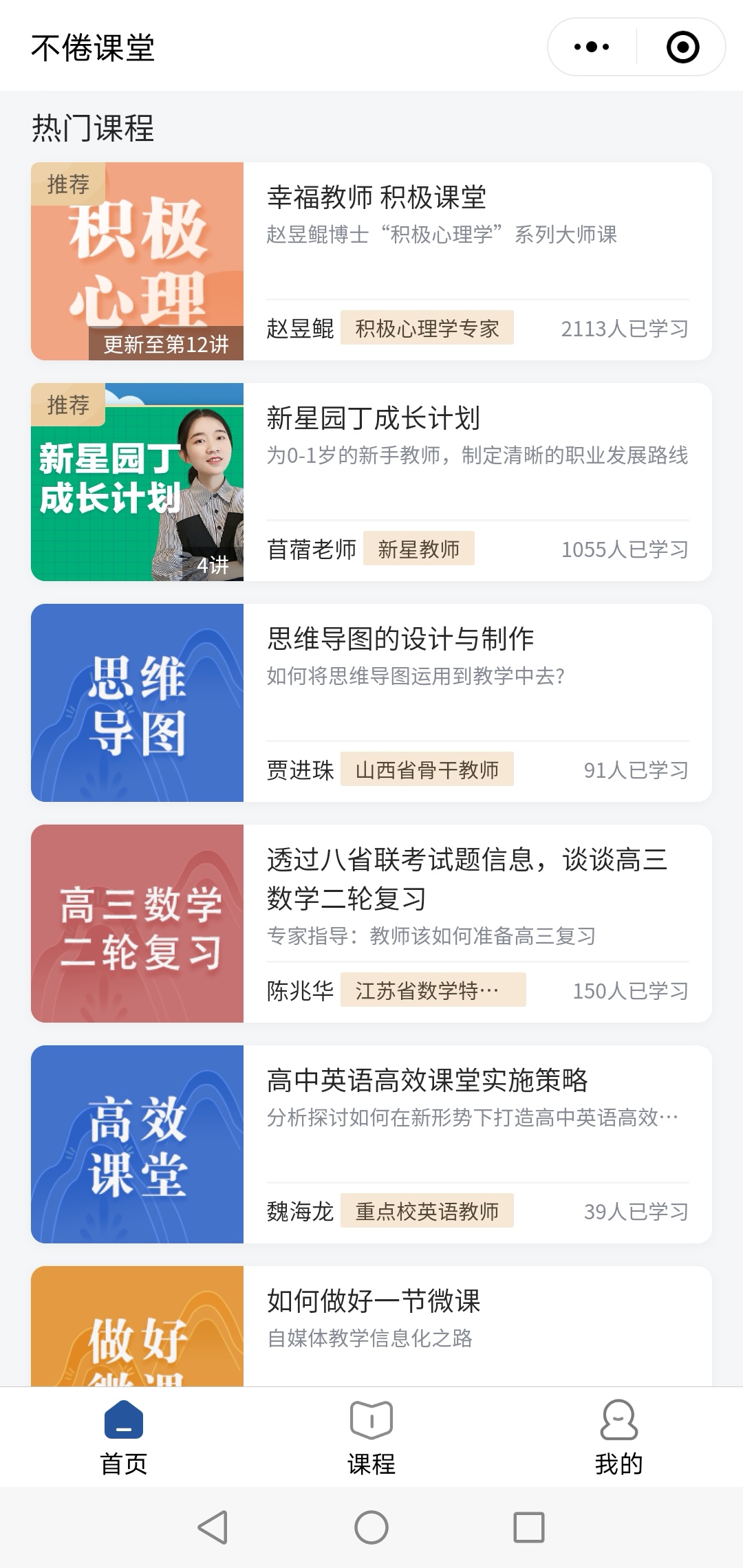The image size is (743, 1568).
Task: Open the 思维导图 course thumbnail
Action: [x=137, y=701]
